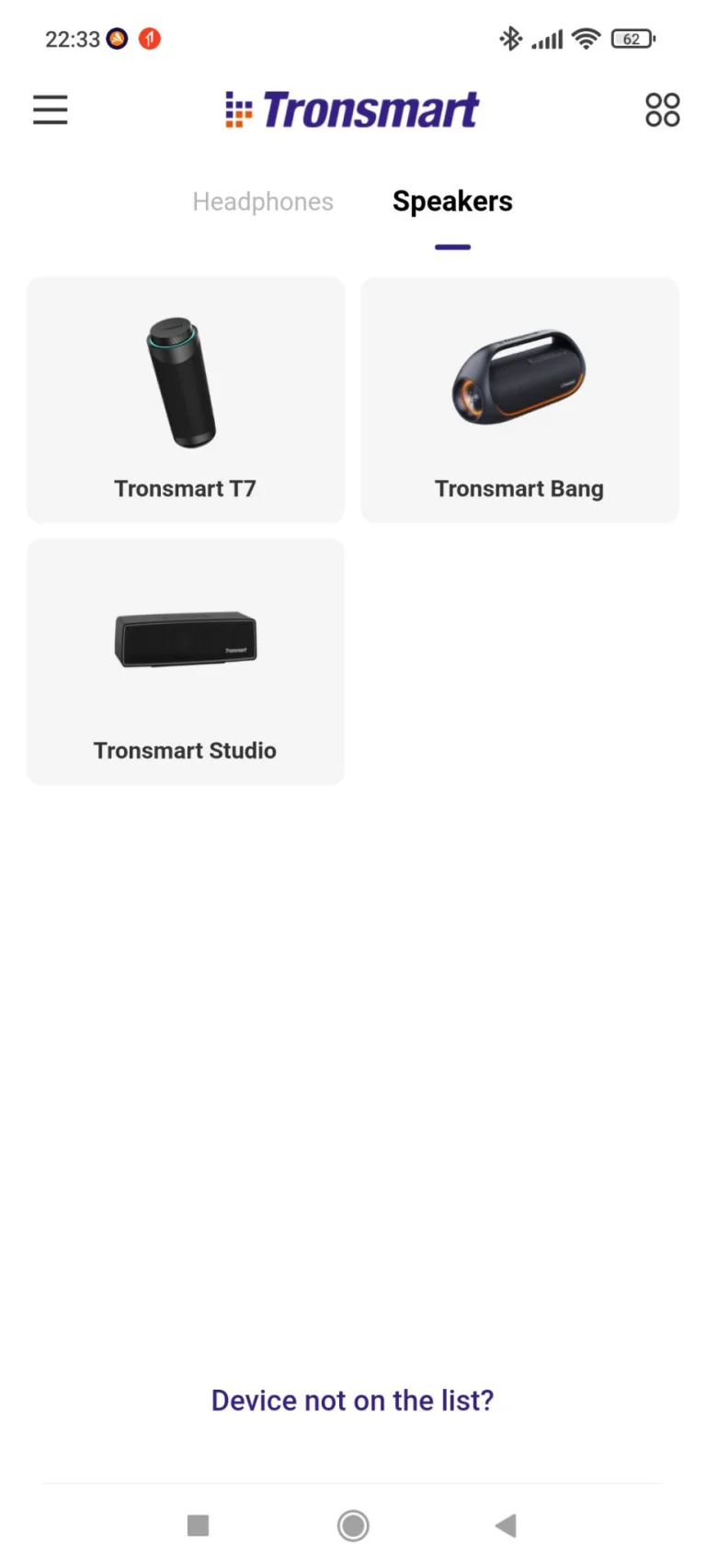Tap the Bluetooth icon in status bar

click(x=509, y=39)
